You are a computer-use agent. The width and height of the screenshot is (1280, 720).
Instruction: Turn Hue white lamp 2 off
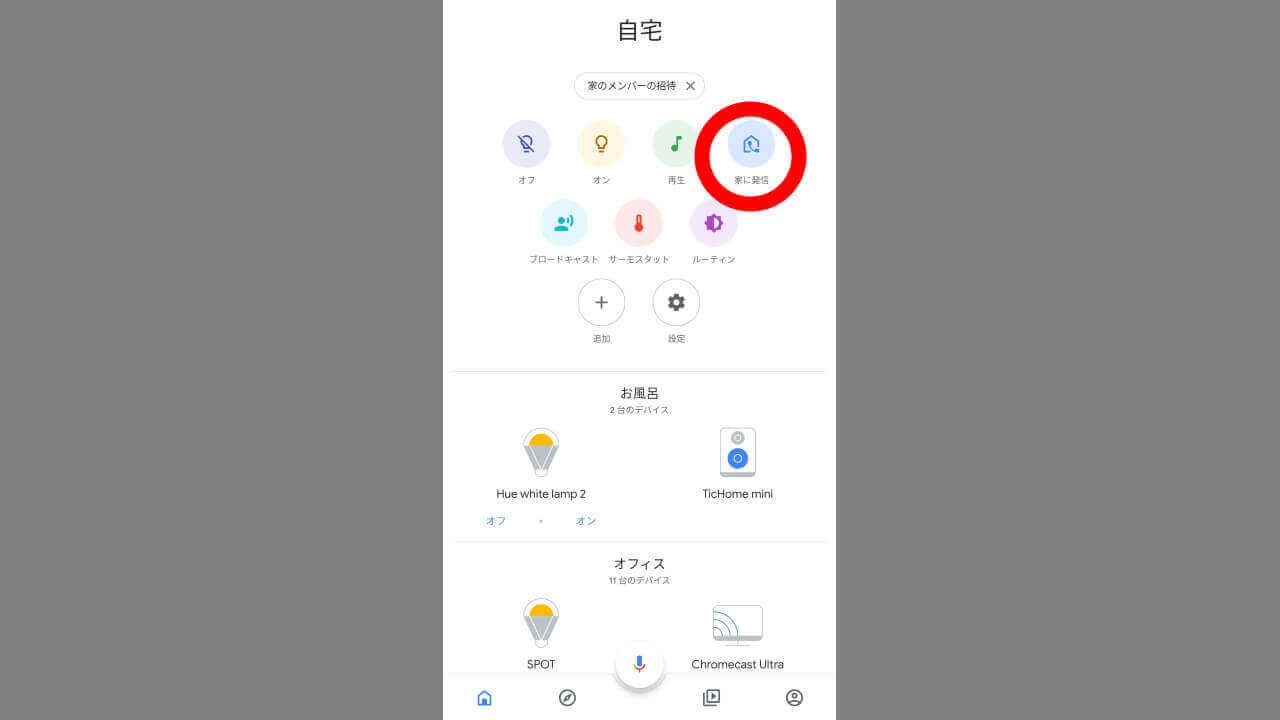coord(496,521)
